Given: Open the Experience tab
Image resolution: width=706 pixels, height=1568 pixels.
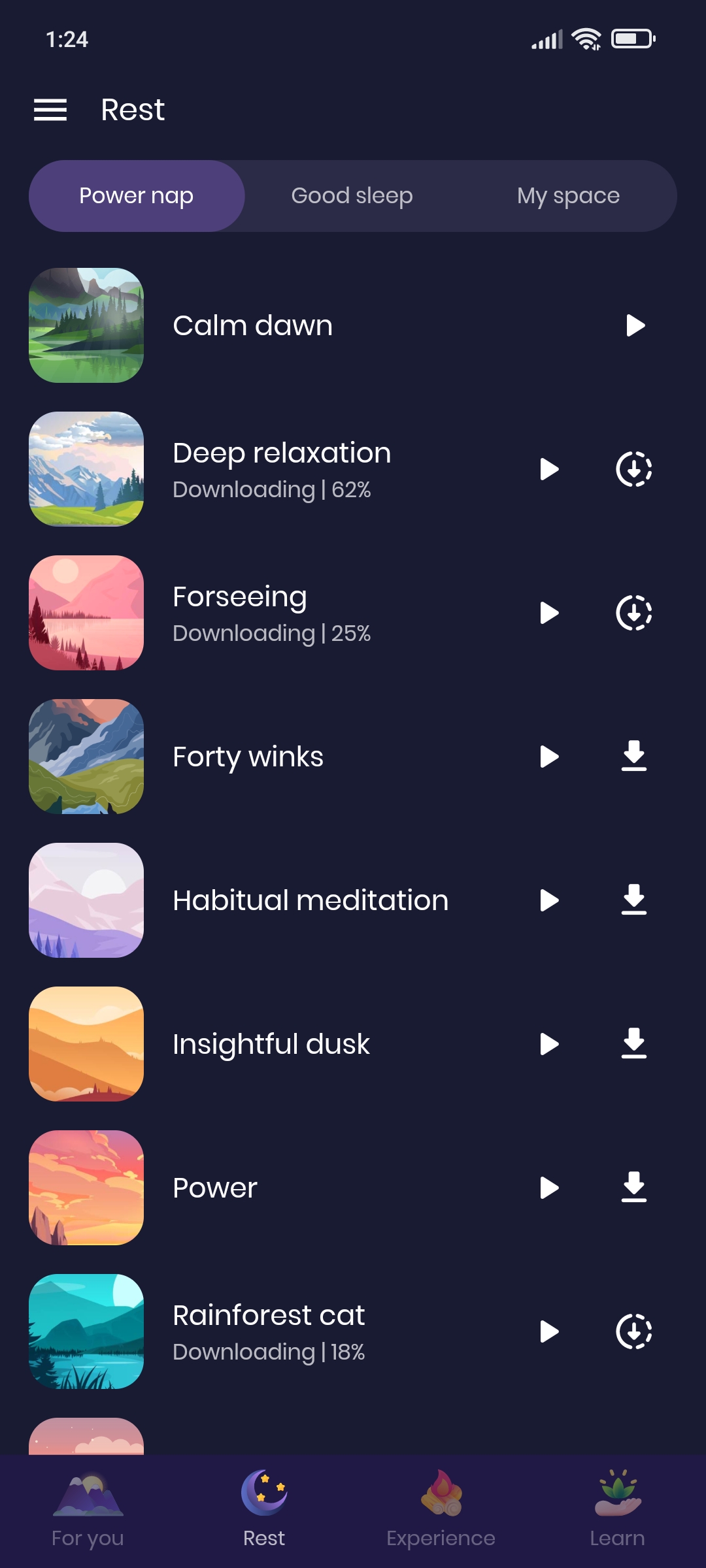Looking at the screenshot, I should [441, 1509].
